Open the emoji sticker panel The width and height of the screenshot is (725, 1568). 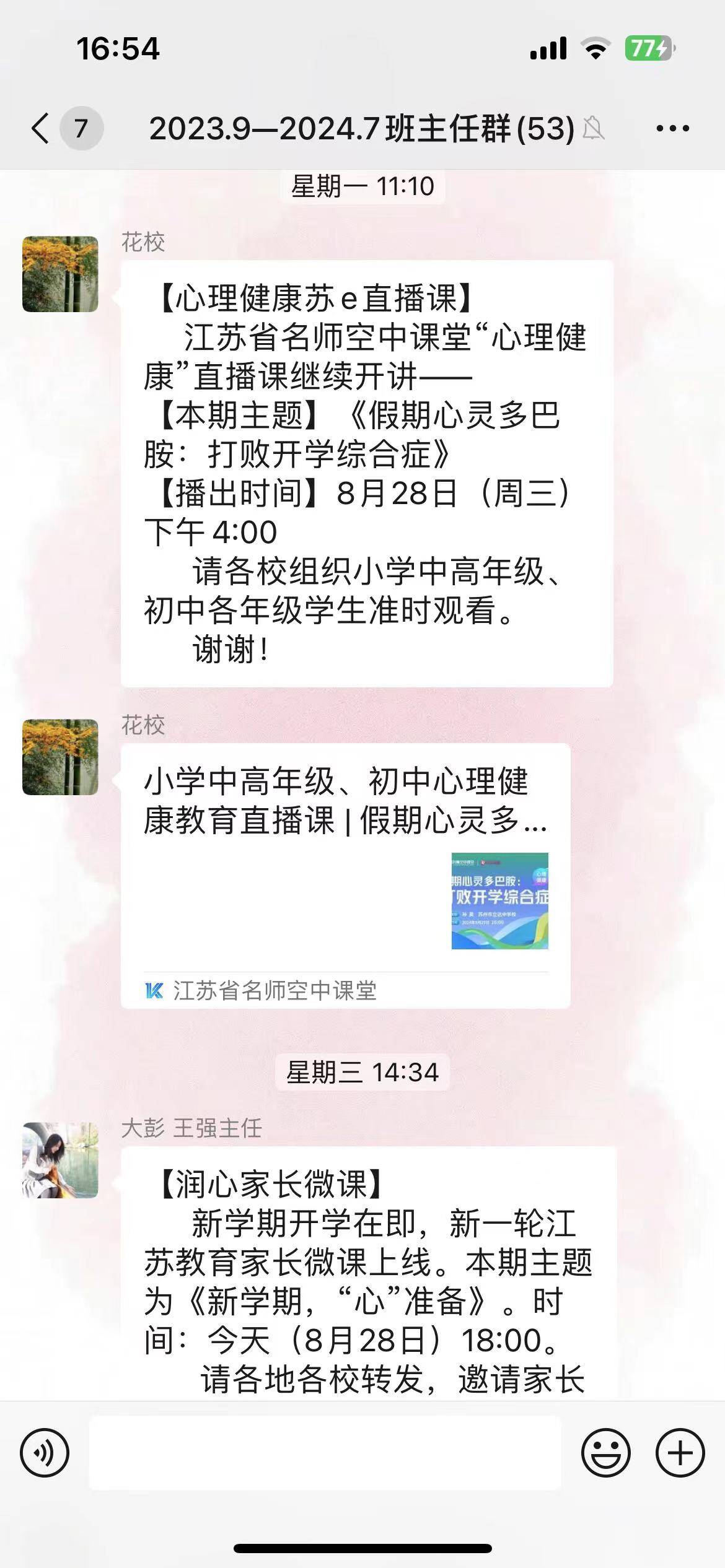point(605,1453)
